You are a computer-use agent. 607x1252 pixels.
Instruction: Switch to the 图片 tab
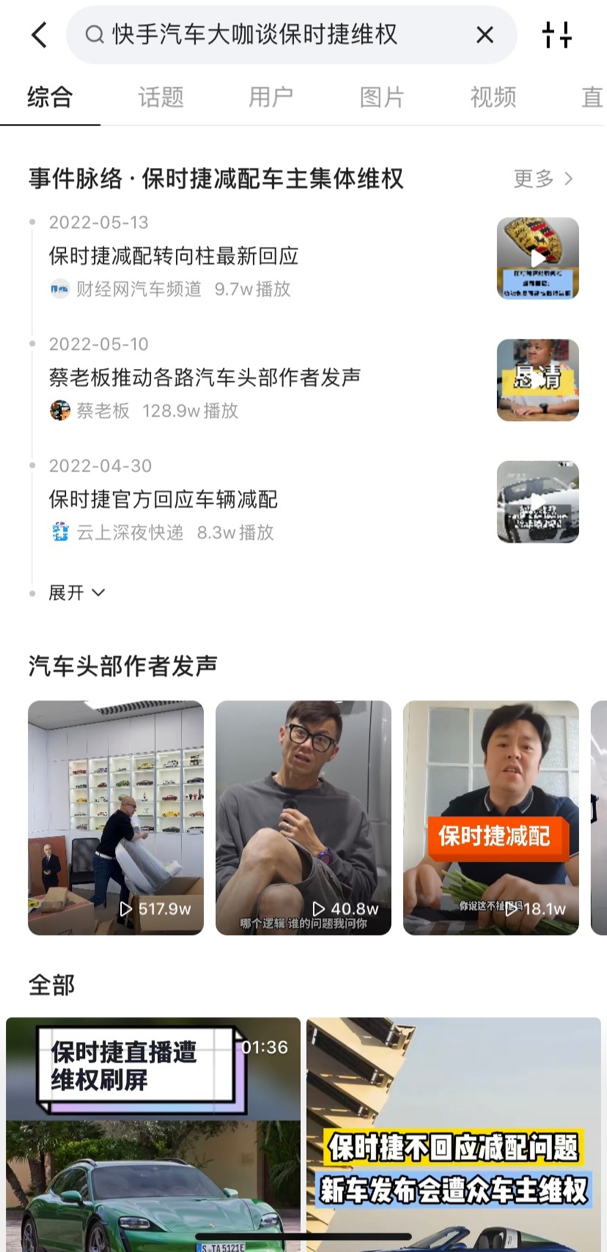pyautogui.click(x=382, y=97)
